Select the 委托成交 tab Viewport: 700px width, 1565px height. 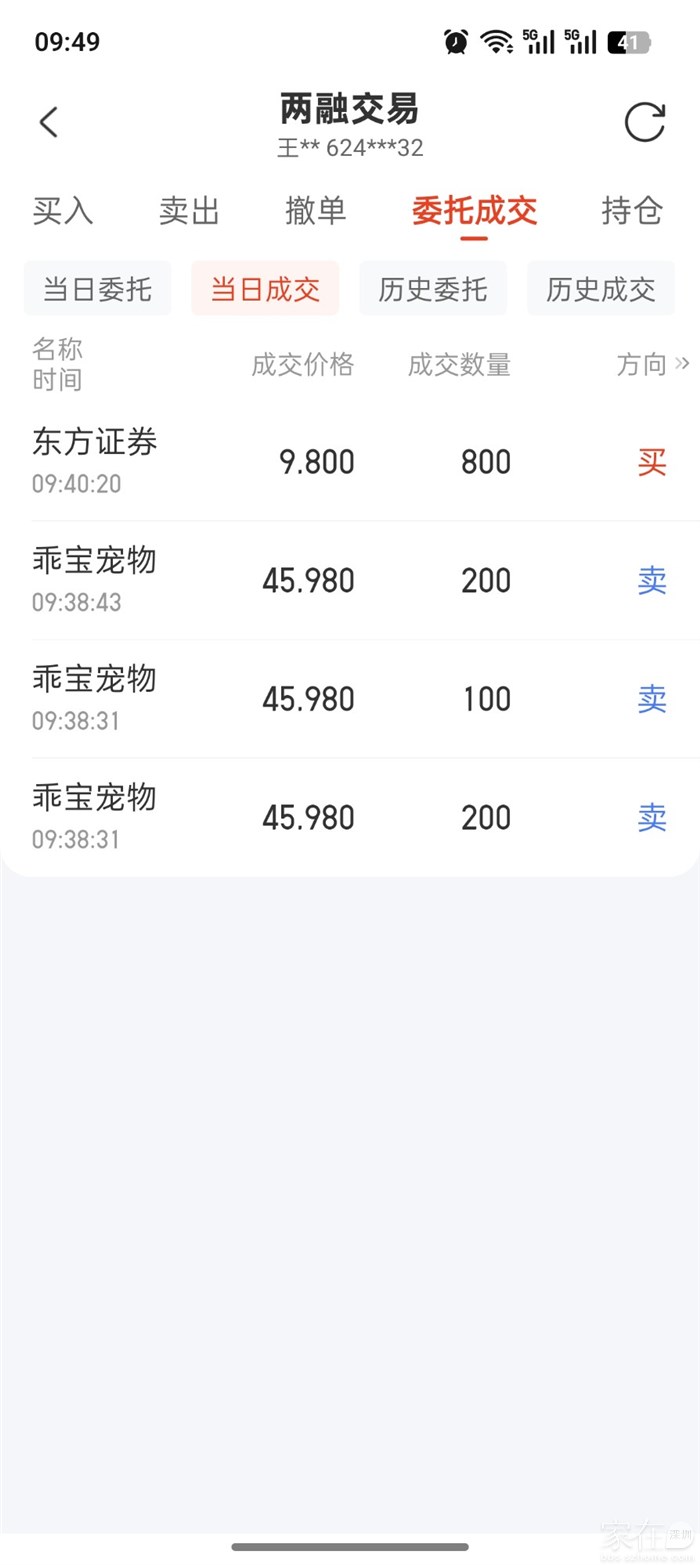click(474, 211)
